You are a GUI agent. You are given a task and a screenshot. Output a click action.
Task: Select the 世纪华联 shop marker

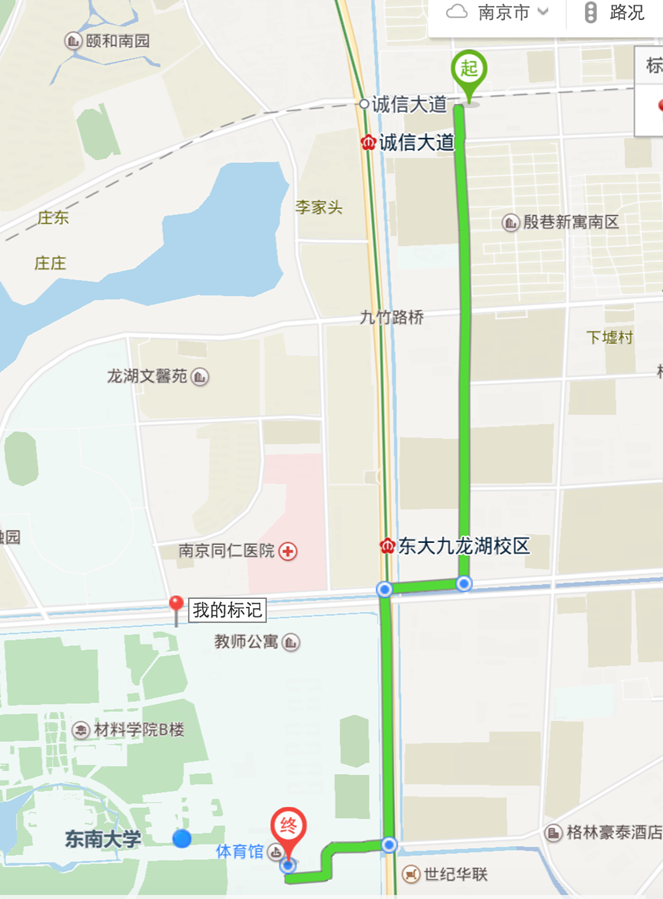(x=411, y=875)
